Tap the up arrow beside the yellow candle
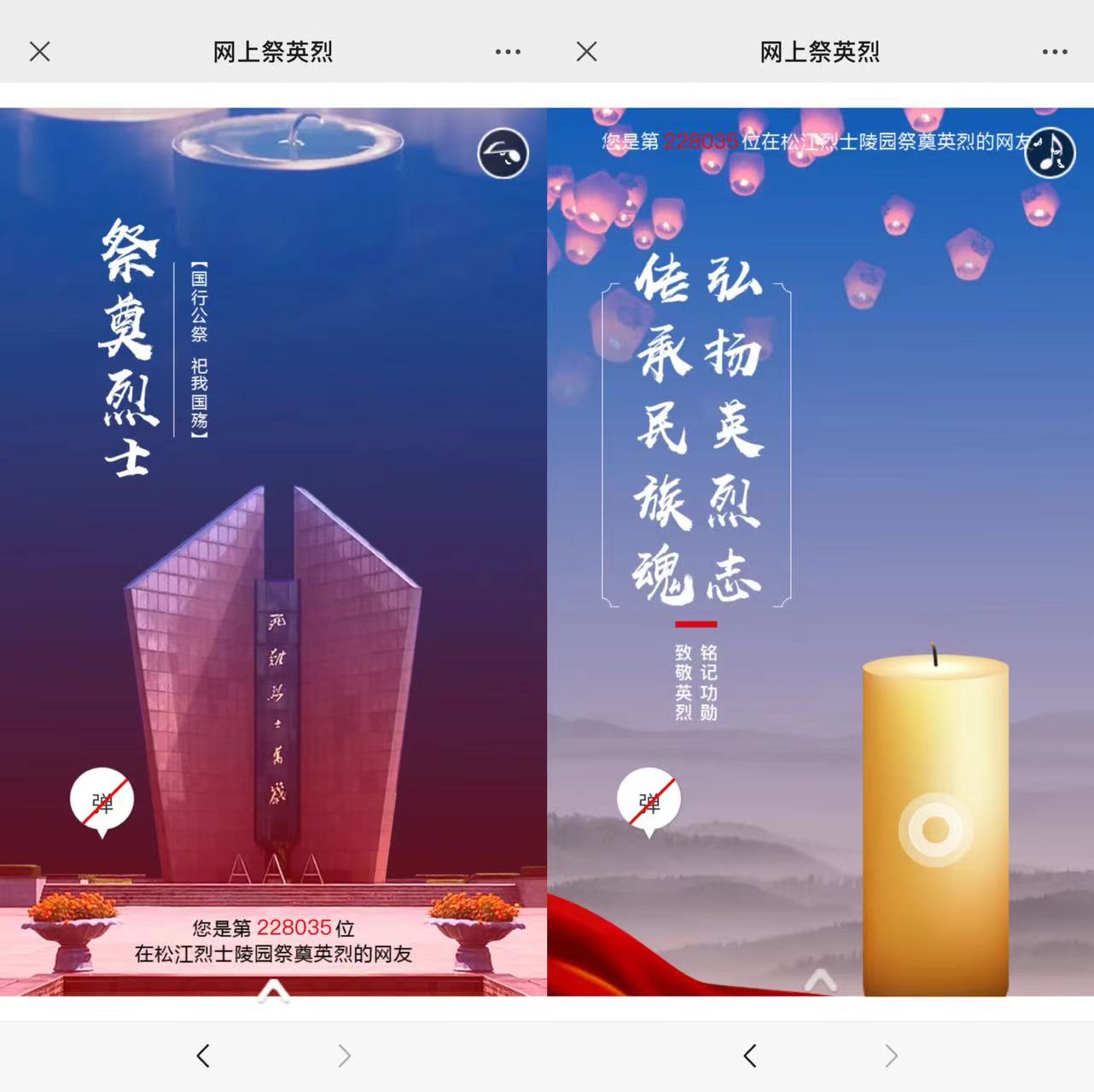The width and height of the screenshot is (1094, 1092). (820, 981)
